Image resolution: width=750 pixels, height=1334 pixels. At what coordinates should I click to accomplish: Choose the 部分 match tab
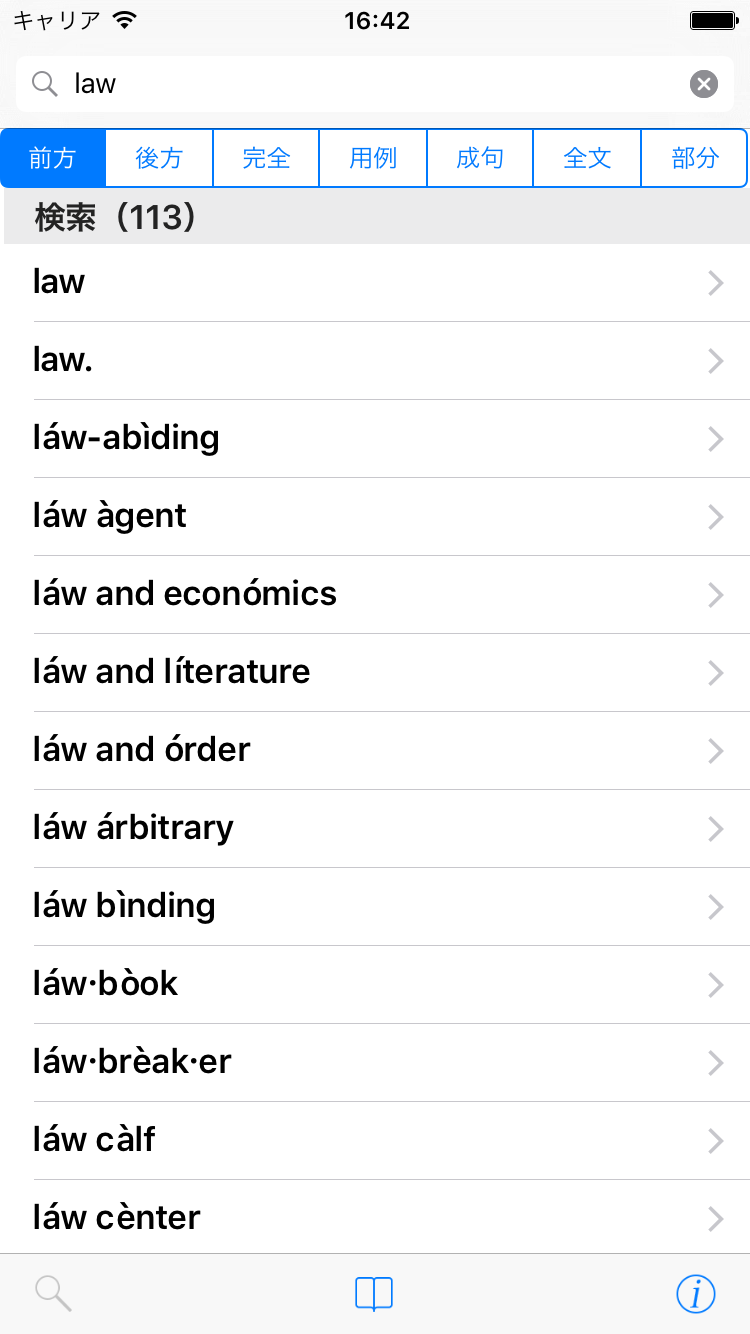pos(694,158)
